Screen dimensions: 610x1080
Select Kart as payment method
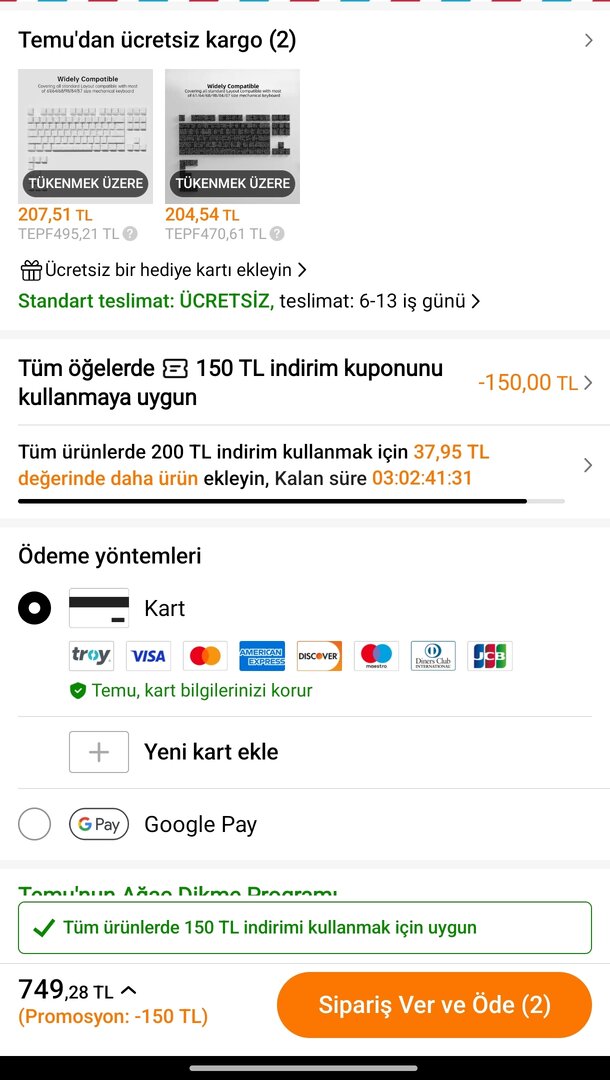pos(35,608)
